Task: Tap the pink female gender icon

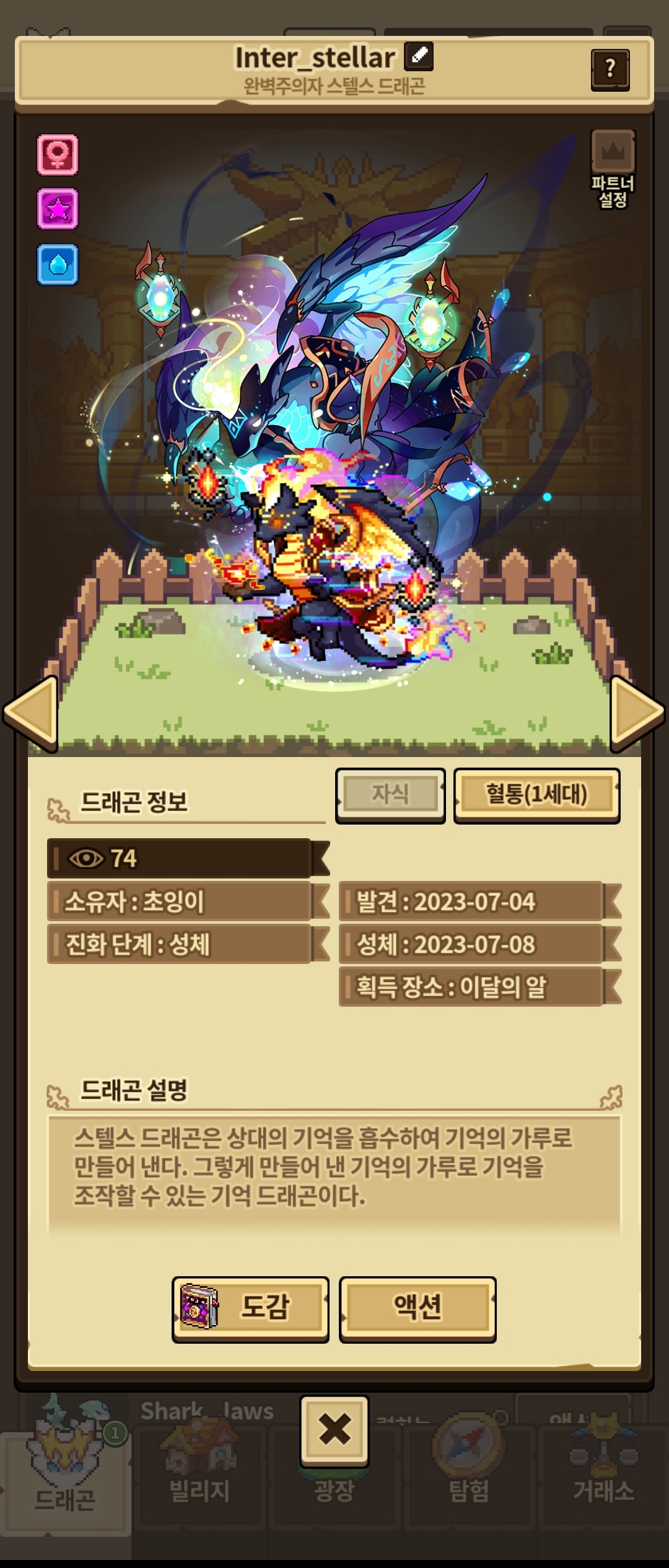Action: click(58, 154)
